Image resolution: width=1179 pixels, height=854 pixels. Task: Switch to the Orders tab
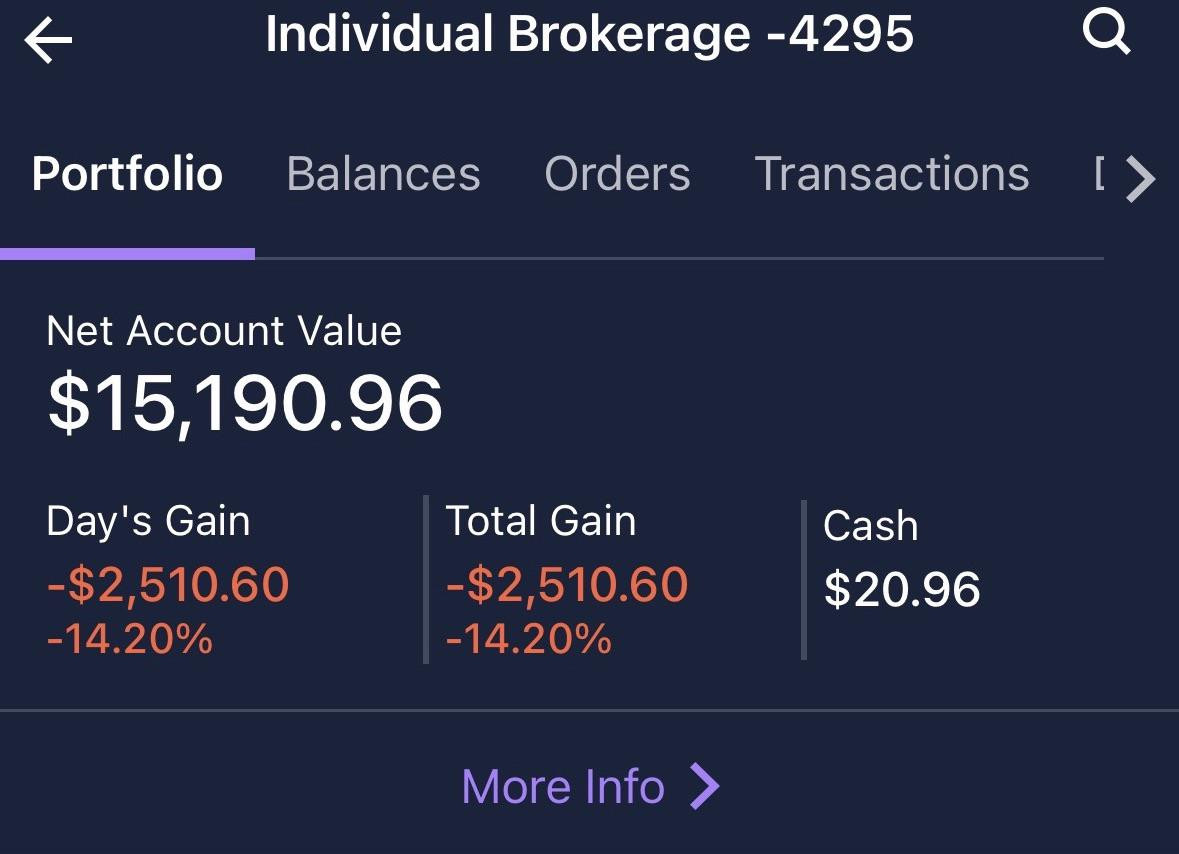click(x=617, y=174)
